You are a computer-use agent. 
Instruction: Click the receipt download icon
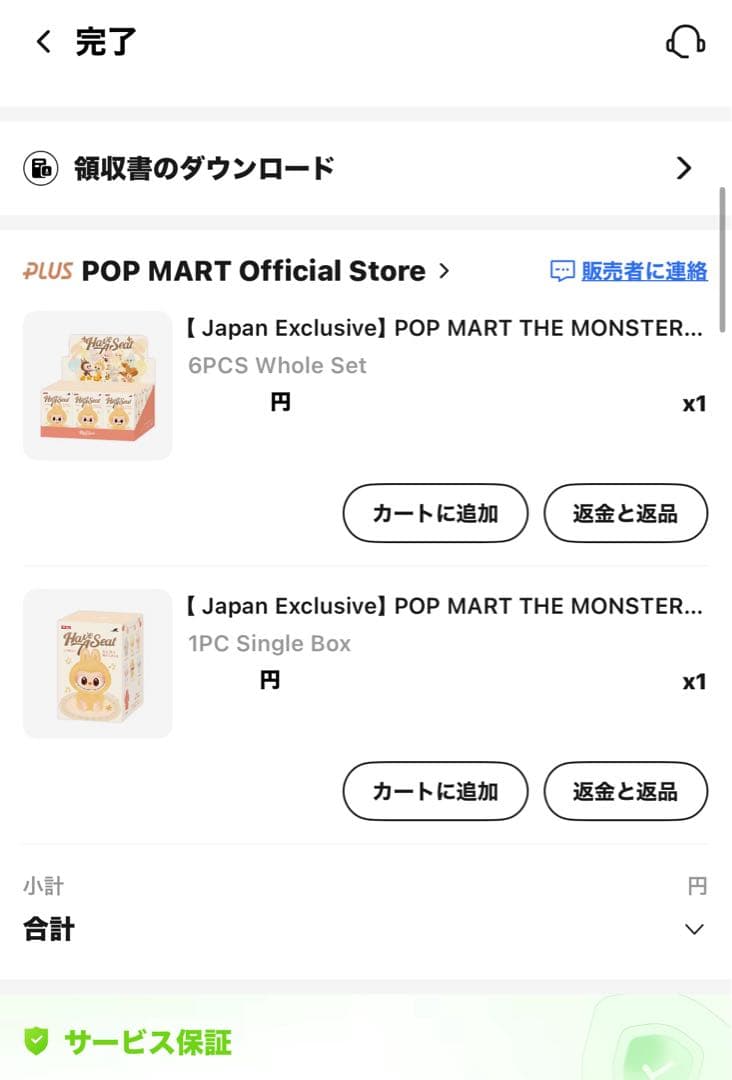pyautogui.click(x=40, y=168)
